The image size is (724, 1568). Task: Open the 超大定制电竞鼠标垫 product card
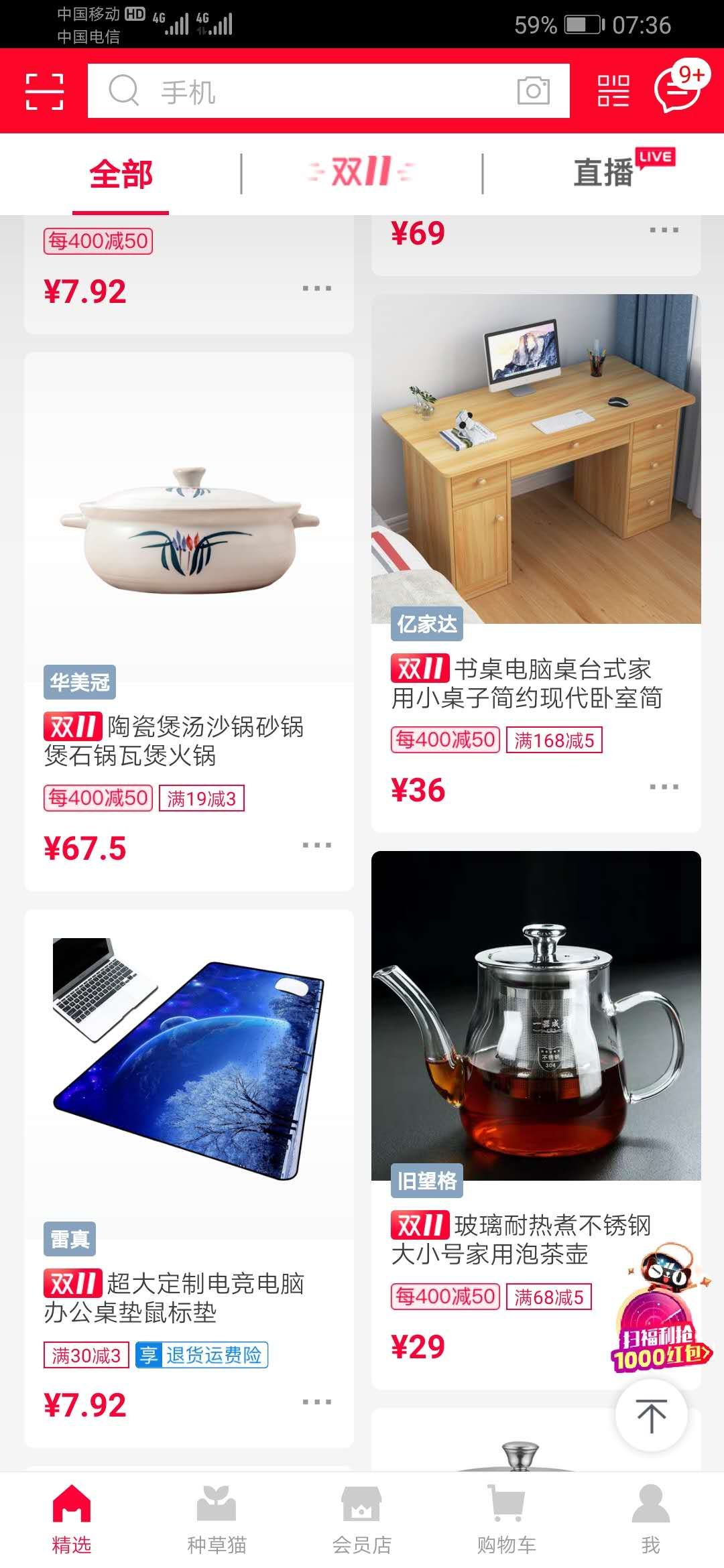tap(189, 1178)
